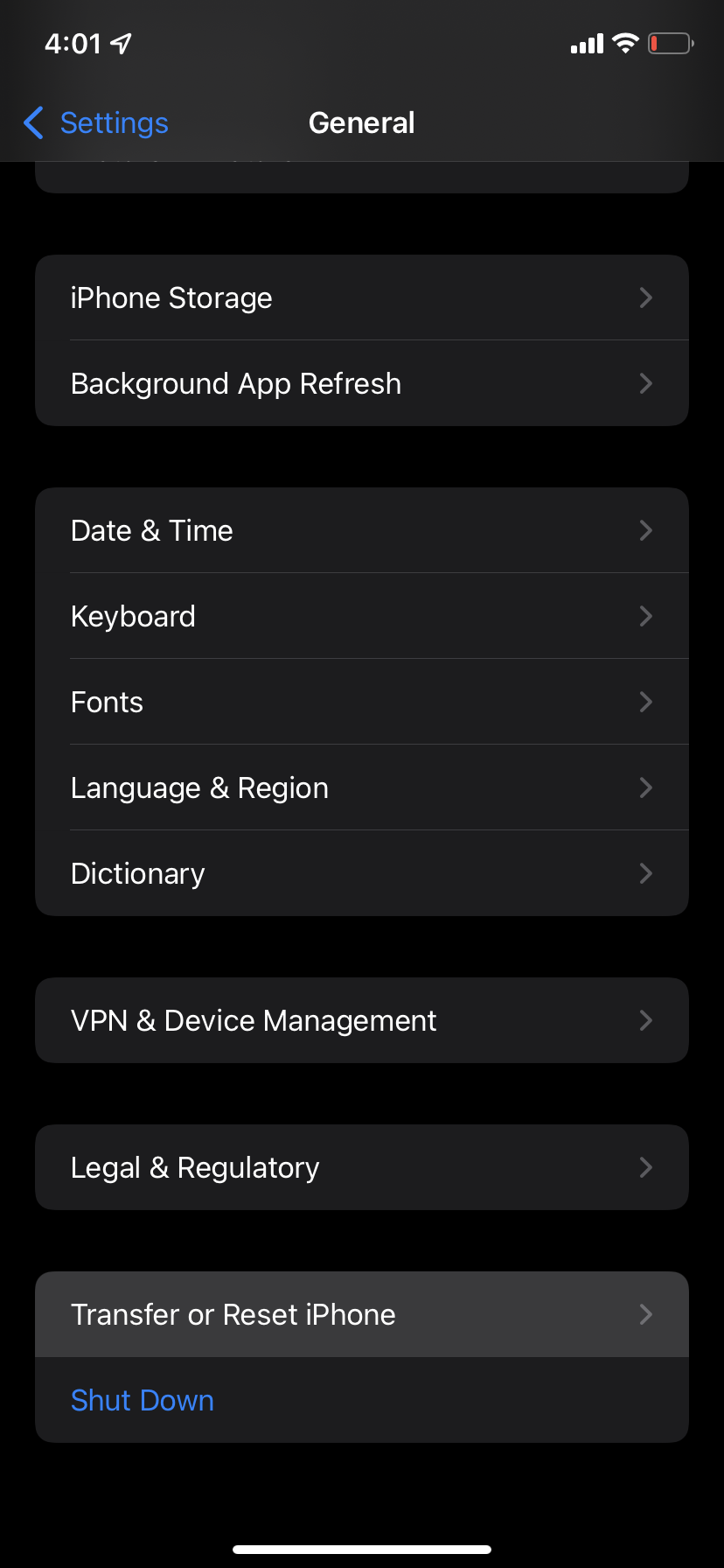Viewport: 724px width, 1568px height.
Task: Open iPhone Storage
Action: click(x=361, y=298)
